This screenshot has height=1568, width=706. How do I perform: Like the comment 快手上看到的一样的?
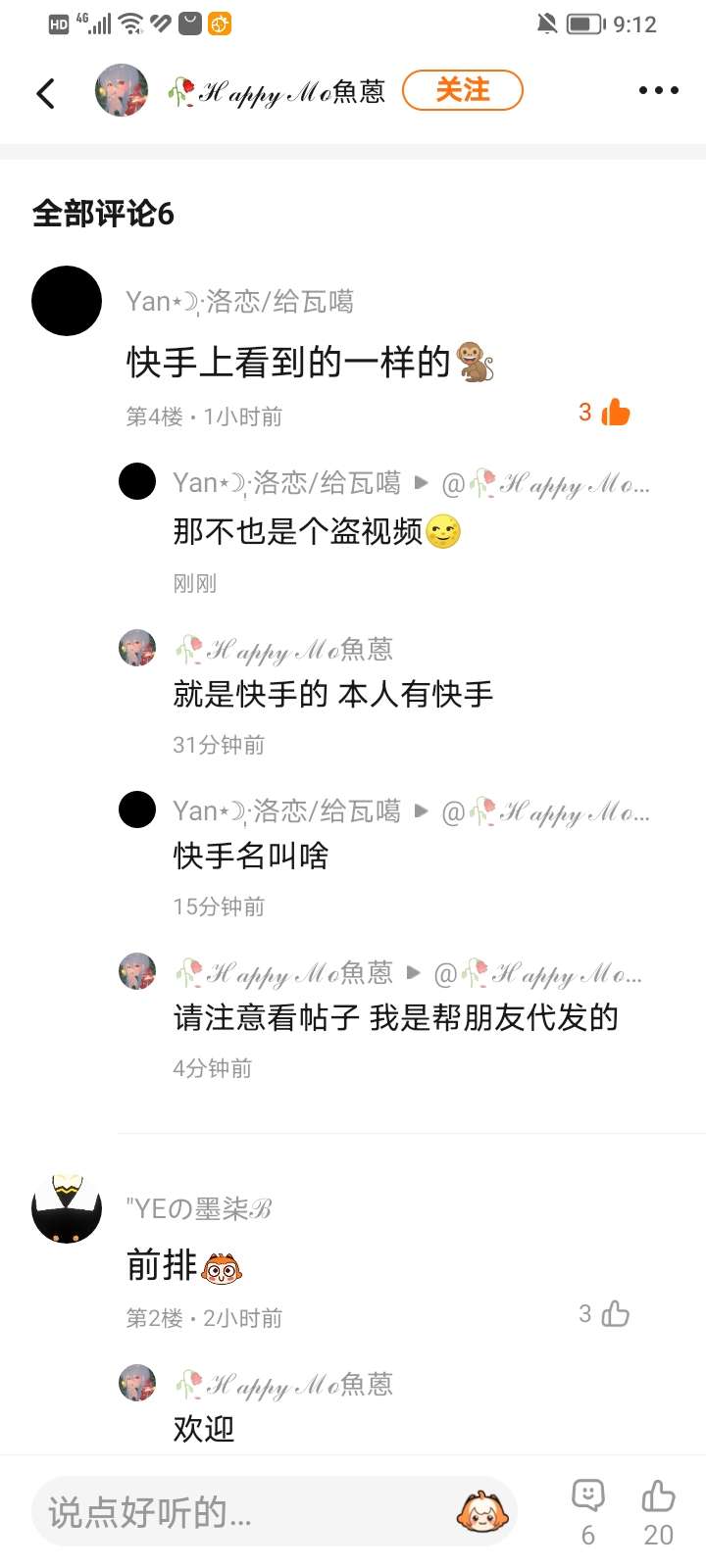[x=615, y=413]
